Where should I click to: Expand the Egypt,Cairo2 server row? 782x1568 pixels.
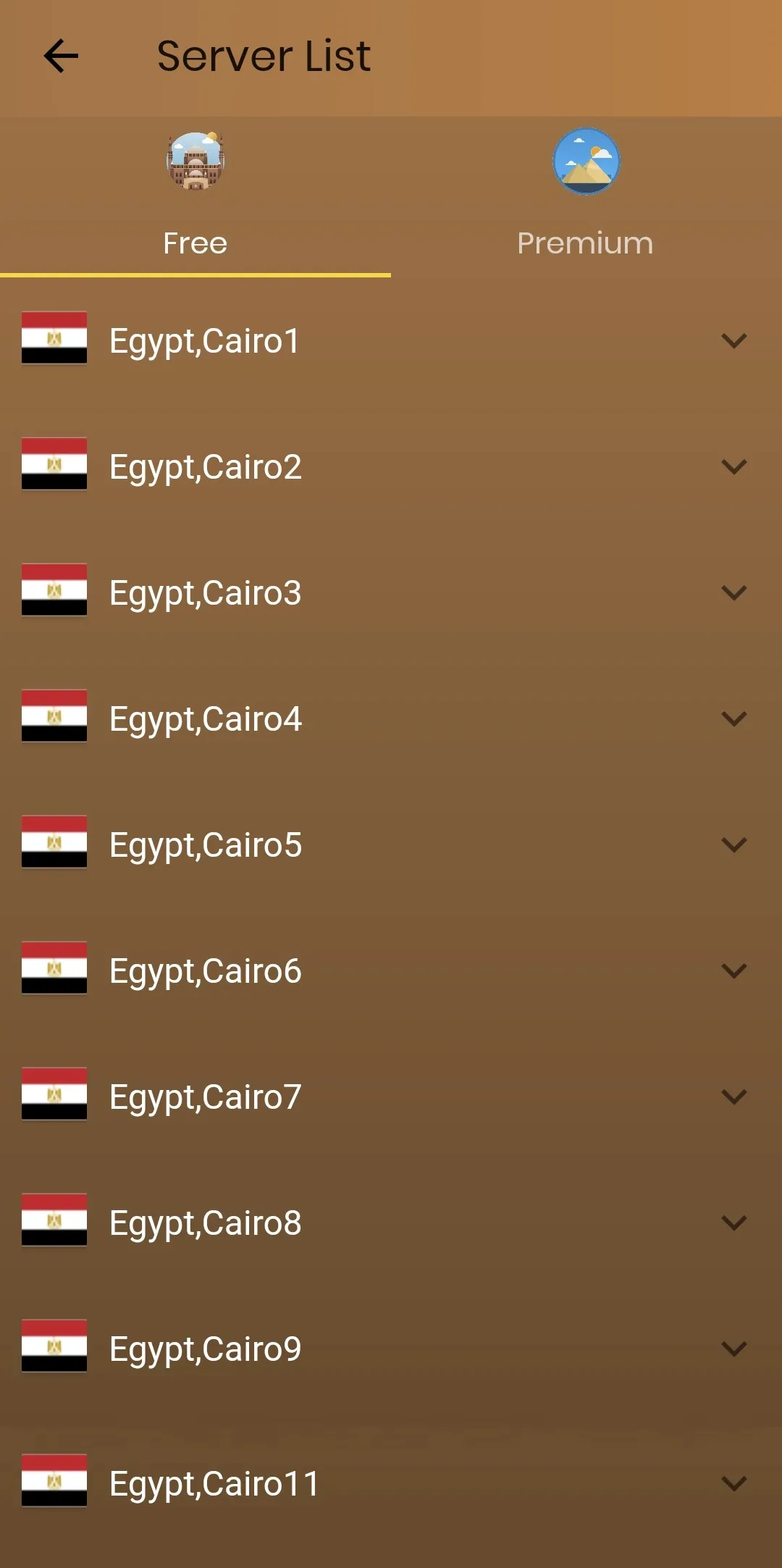coord(733,466)
